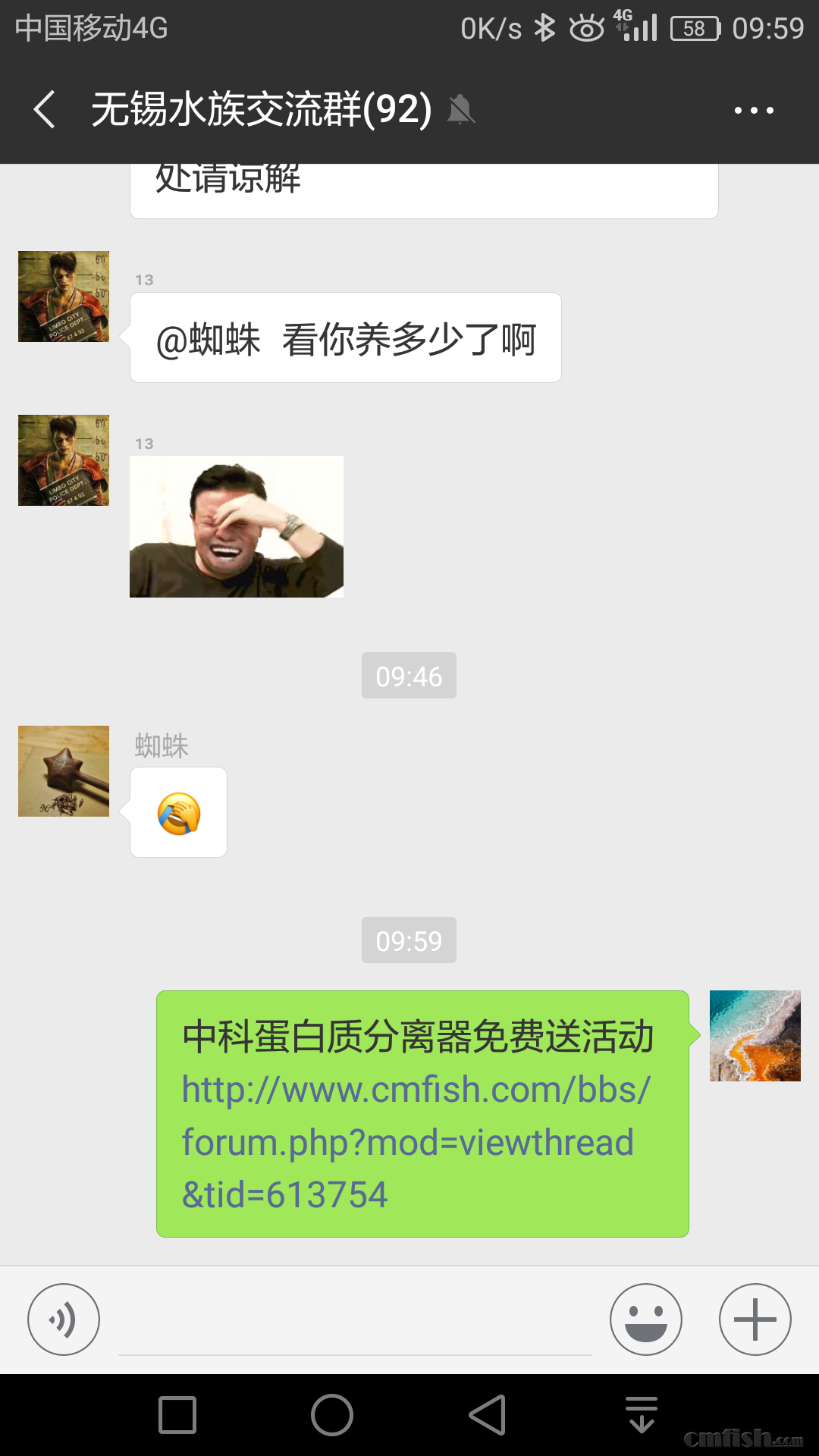
Task: Switch to voice input with the speaker icon
Action: pyautogui.click(x=64, y=1318)
